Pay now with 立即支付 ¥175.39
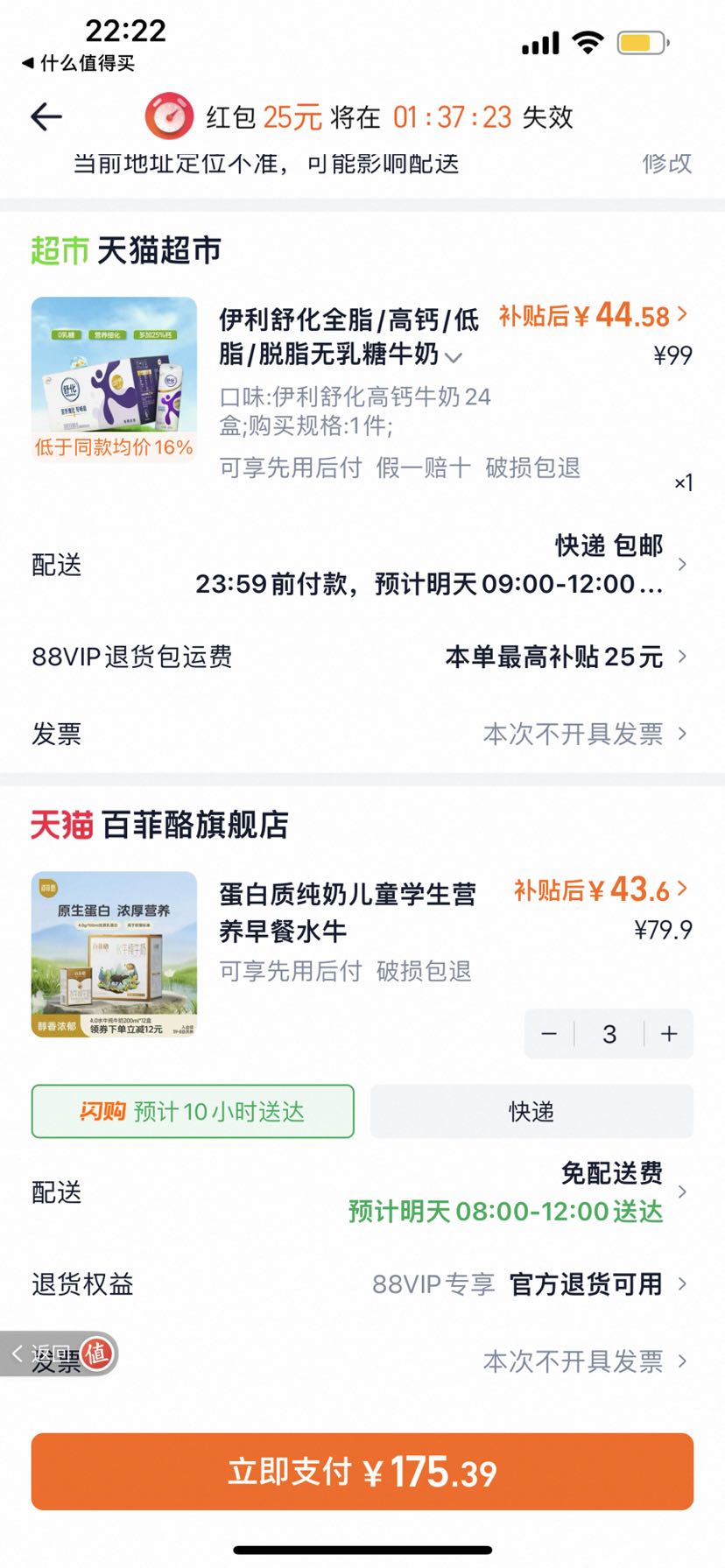 (x=362, y=1472)
